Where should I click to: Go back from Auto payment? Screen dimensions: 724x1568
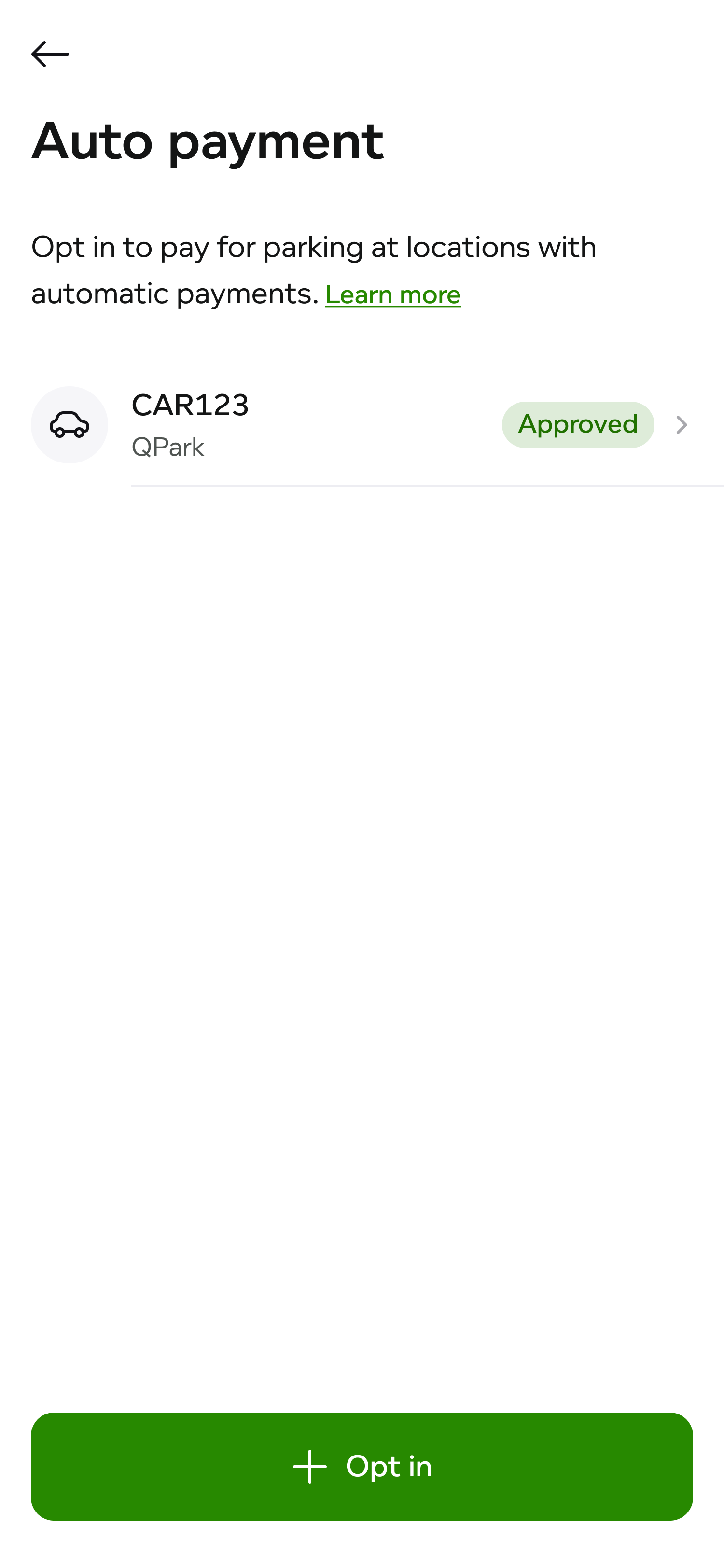(x=50, y=54)
